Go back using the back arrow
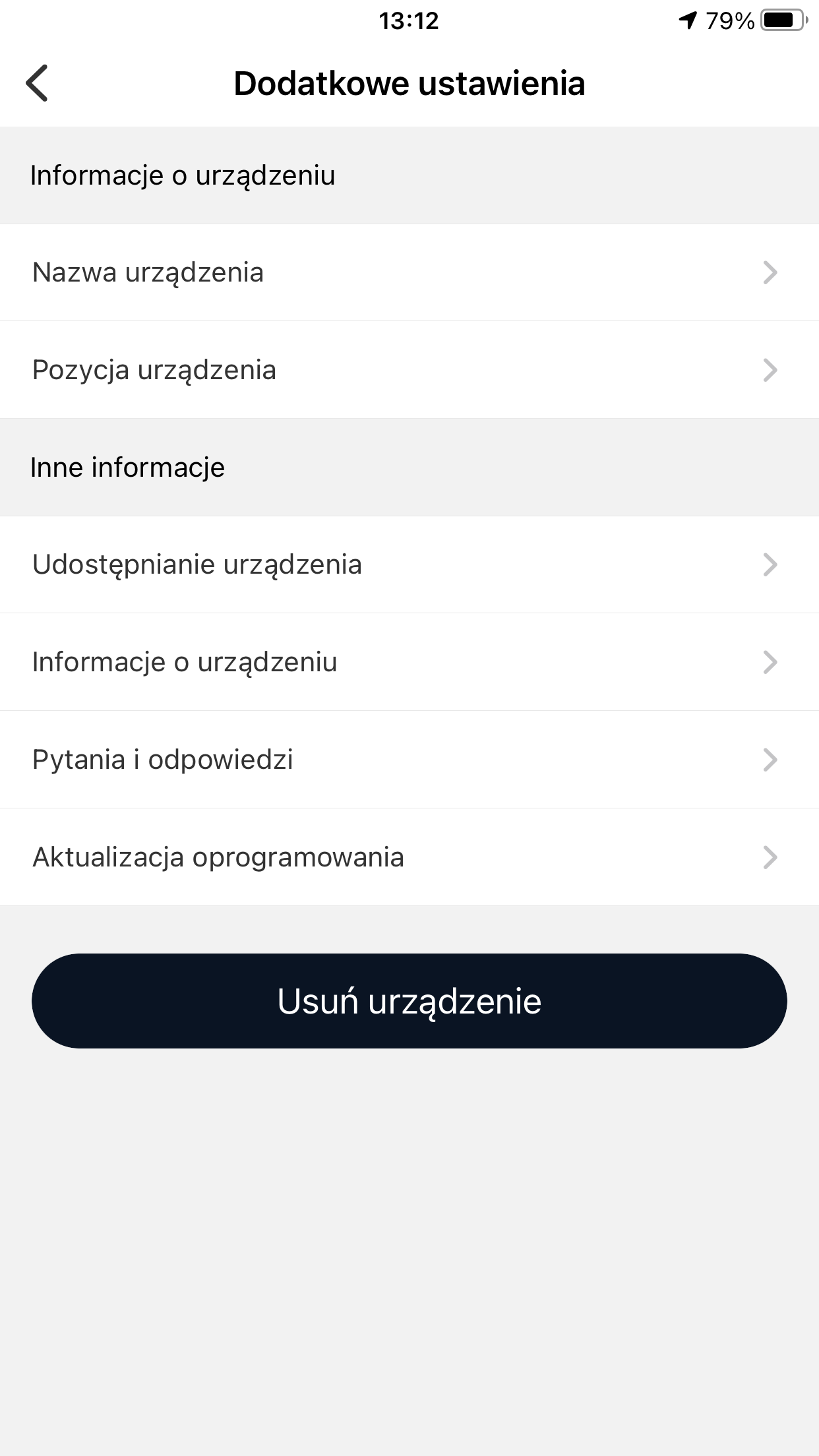 [37, 83]
